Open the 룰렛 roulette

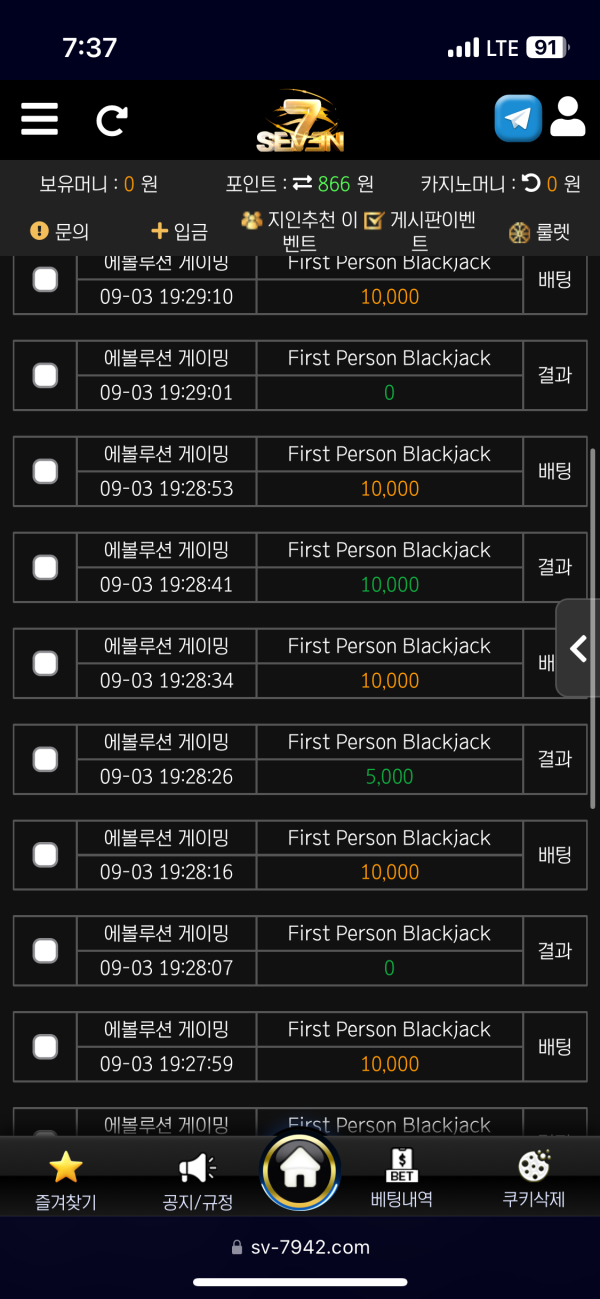click(x=539, y=232)
